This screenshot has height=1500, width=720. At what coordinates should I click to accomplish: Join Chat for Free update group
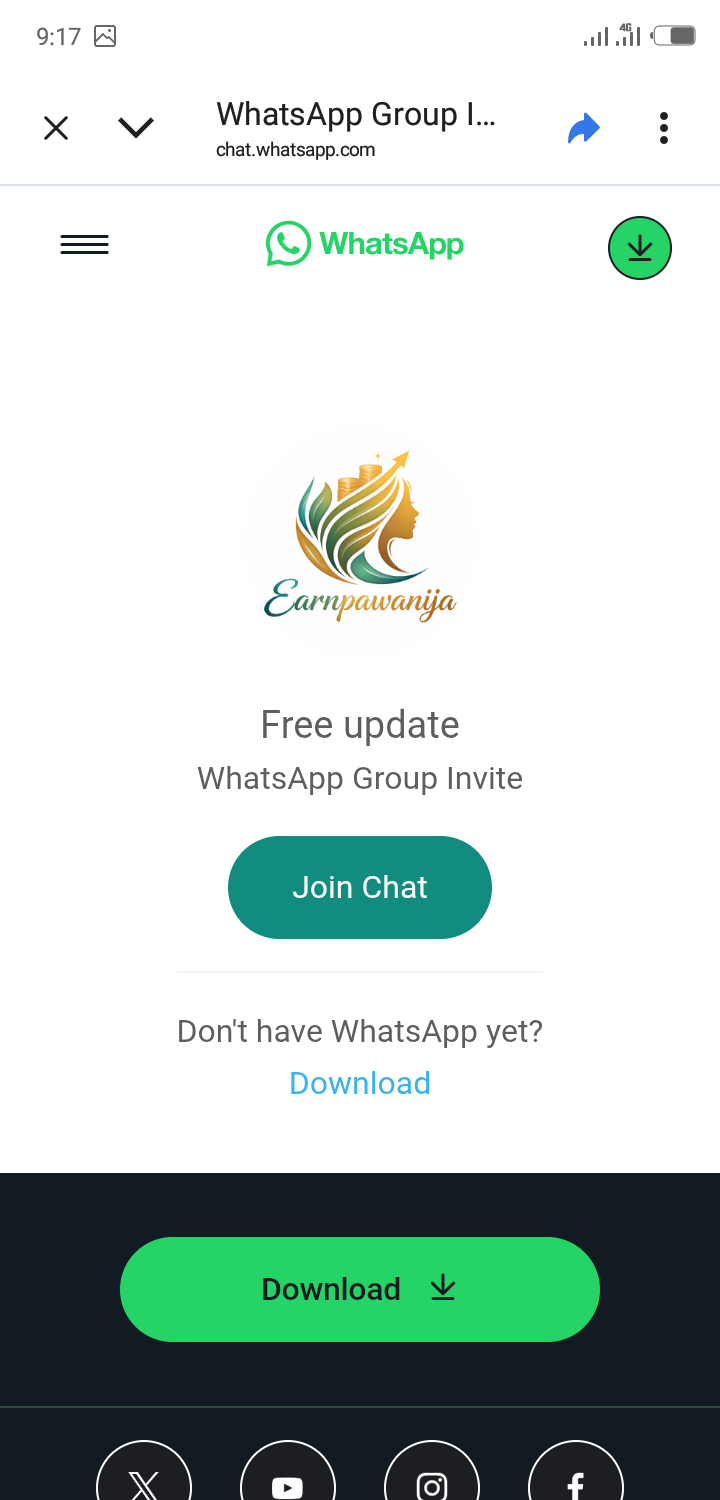[360, 887]
